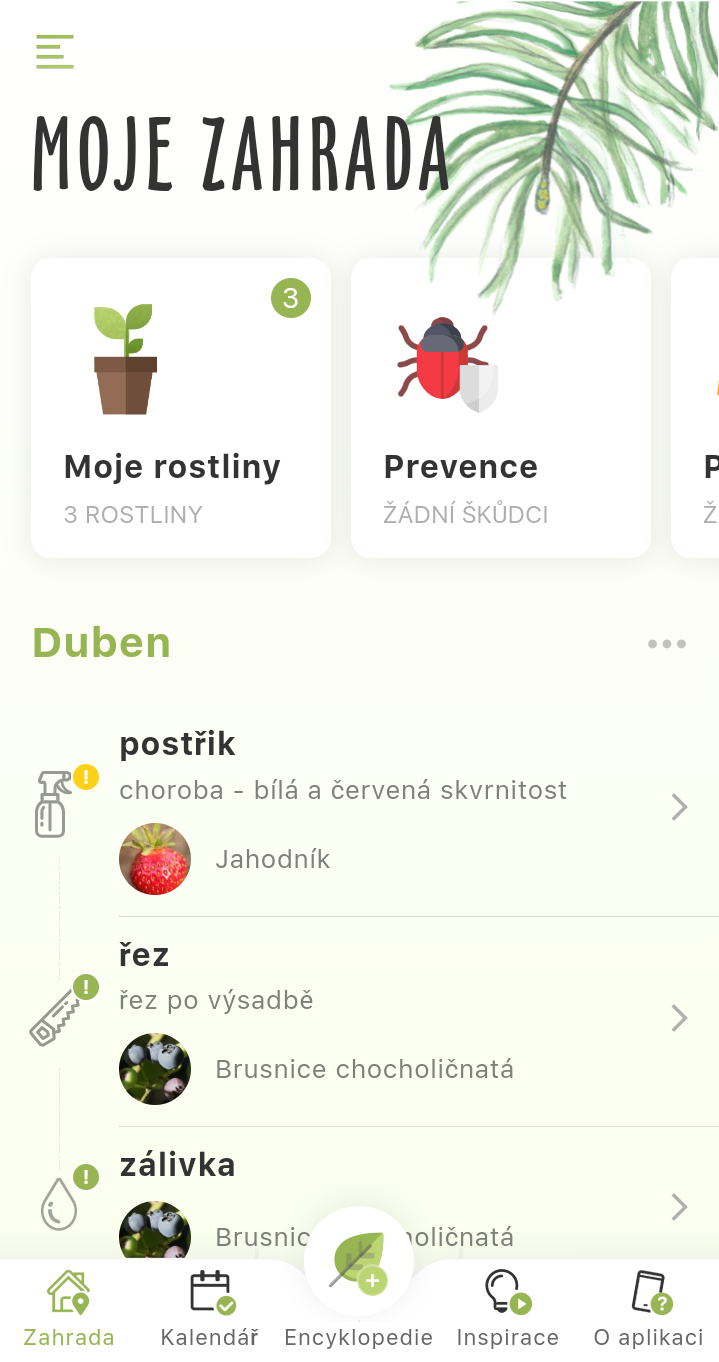Open the řez po výsadbě task

400,1018
